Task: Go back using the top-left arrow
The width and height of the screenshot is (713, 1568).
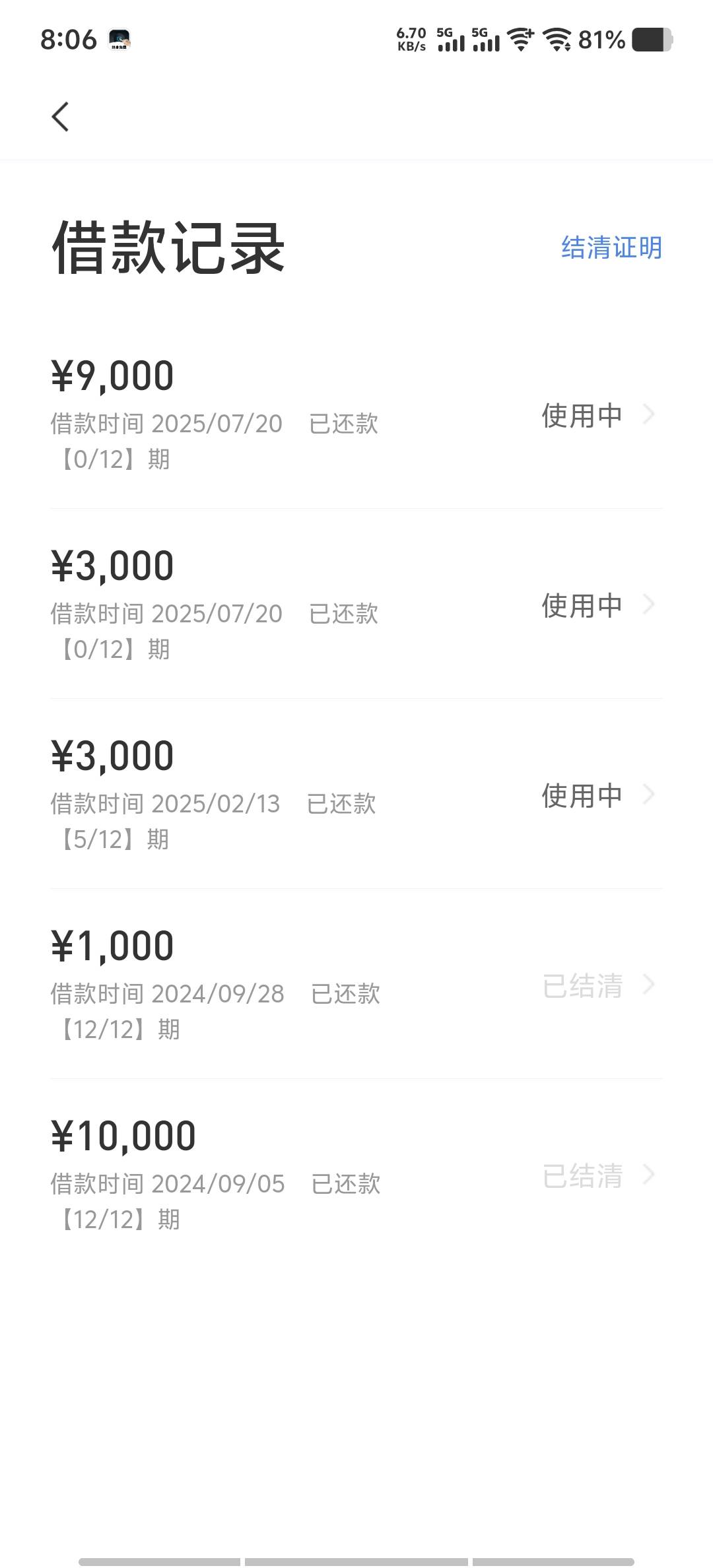Action: pos(60,117)
